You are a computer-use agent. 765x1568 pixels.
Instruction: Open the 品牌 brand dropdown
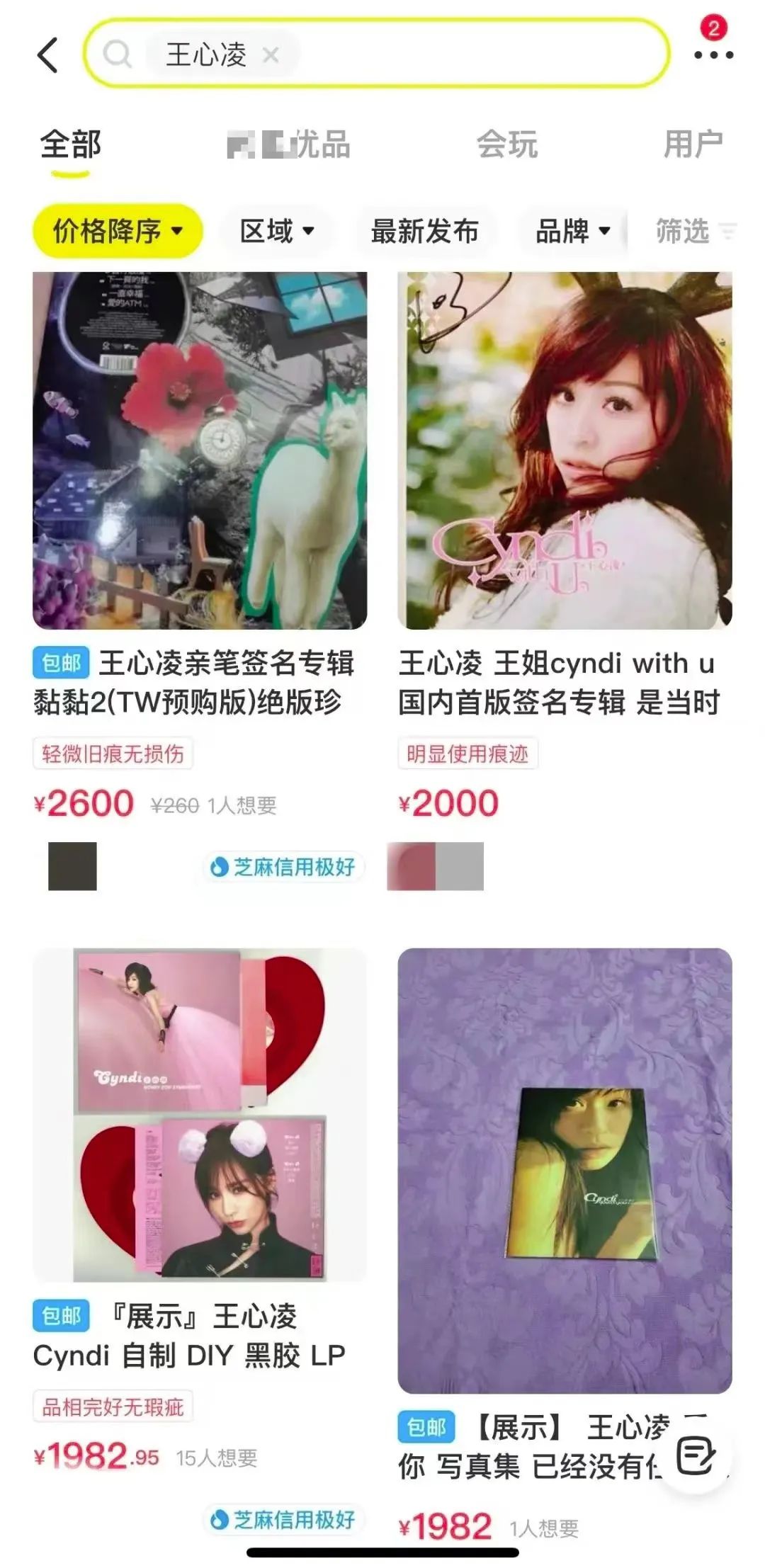point(571,229)
